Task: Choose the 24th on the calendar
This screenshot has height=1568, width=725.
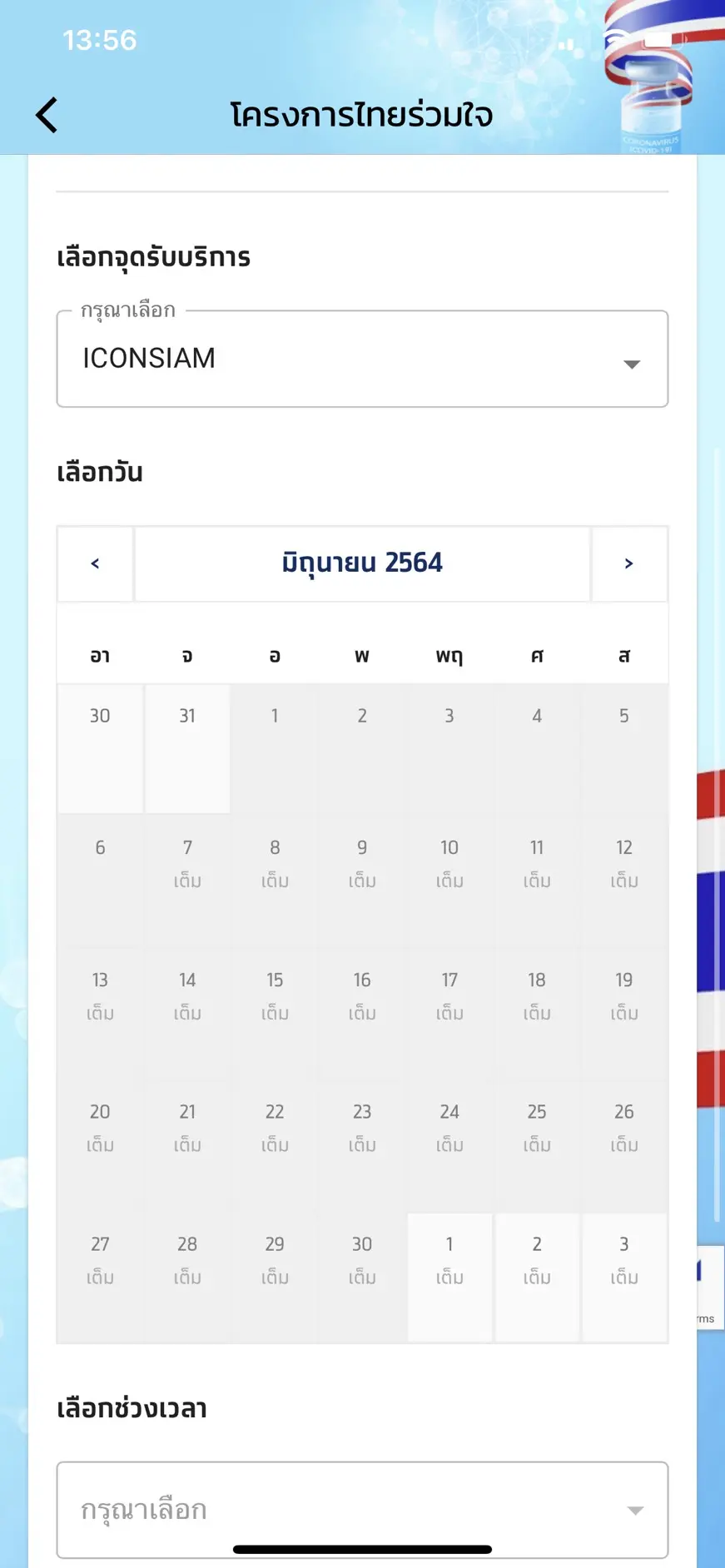Action: pyautogui.click(x=449, y=1127)
